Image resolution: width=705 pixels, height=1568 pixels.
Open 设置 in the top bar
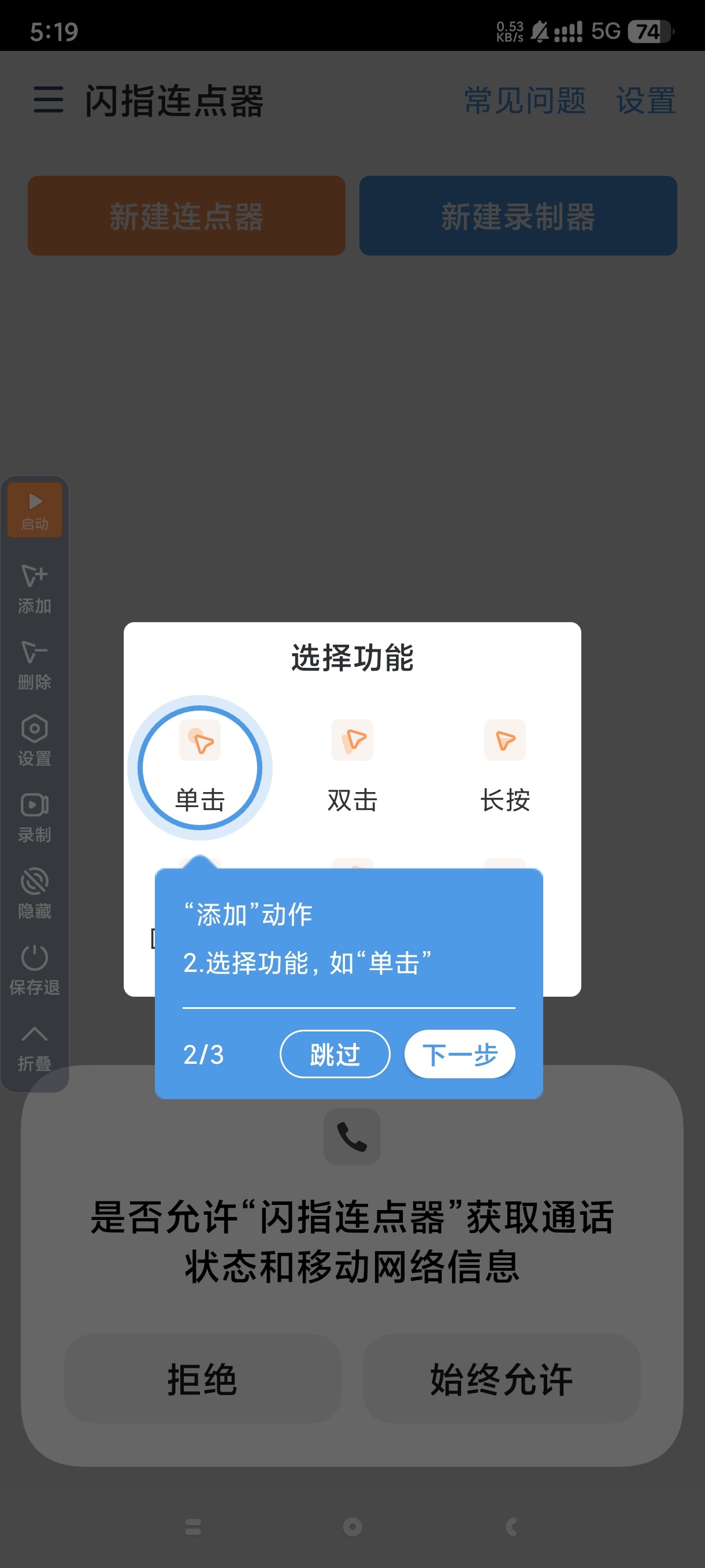(x=645, y=100)
